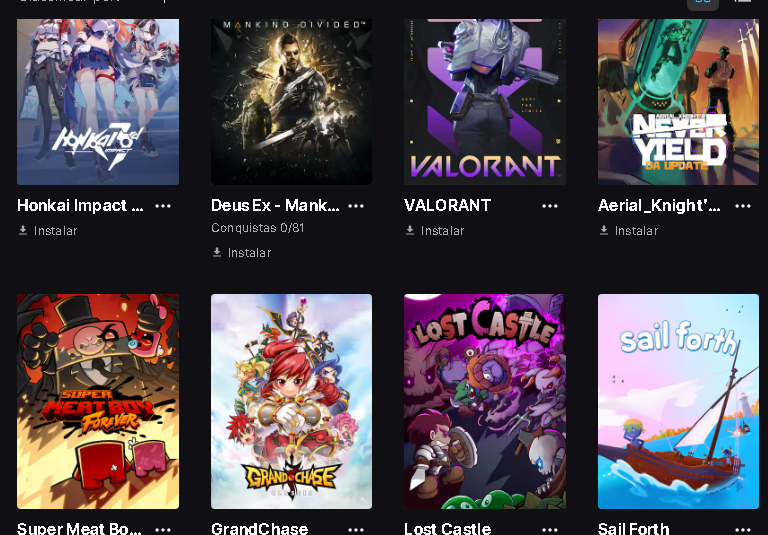768x535 pixels.
Task: Open the Aerial_Knight's Never Yield cover
Action: 678,100
